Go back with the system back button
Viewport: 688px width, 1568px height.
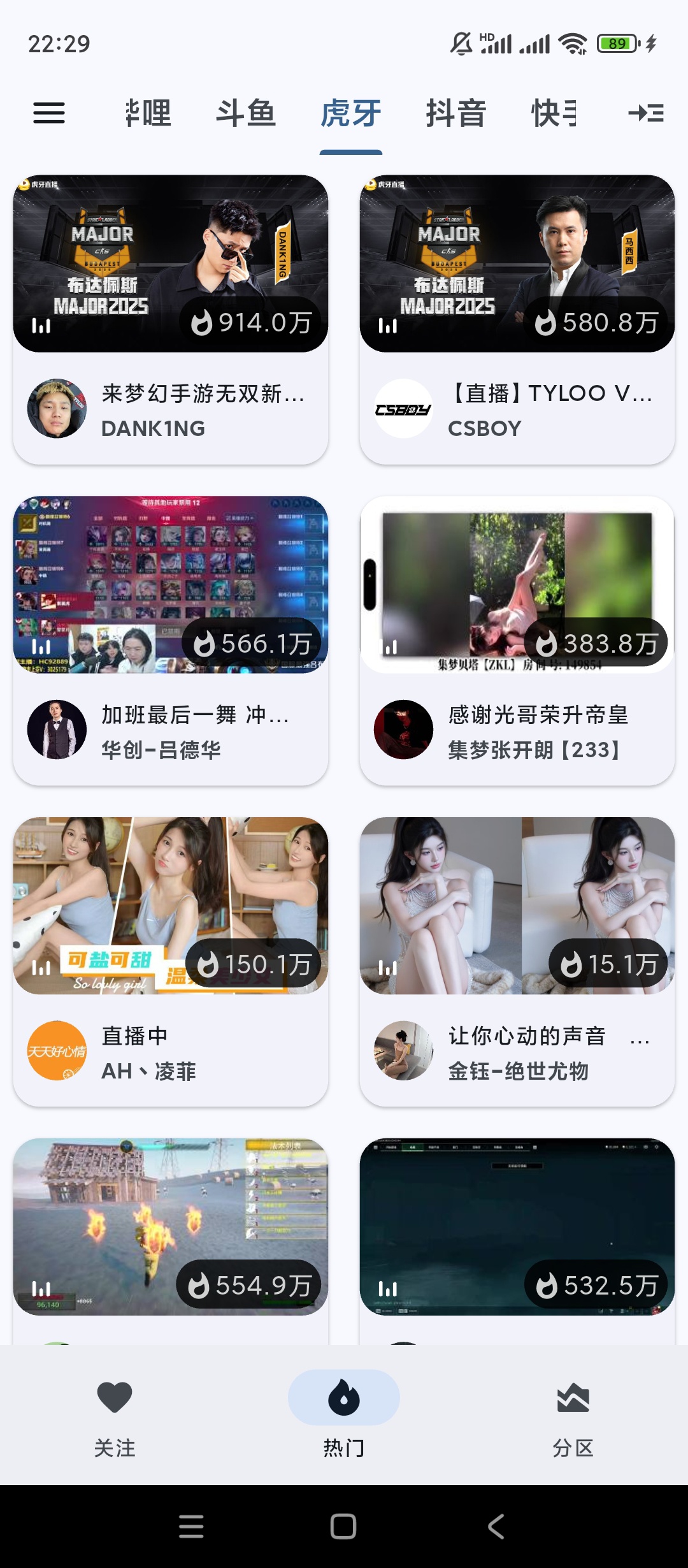point(496,1527)
